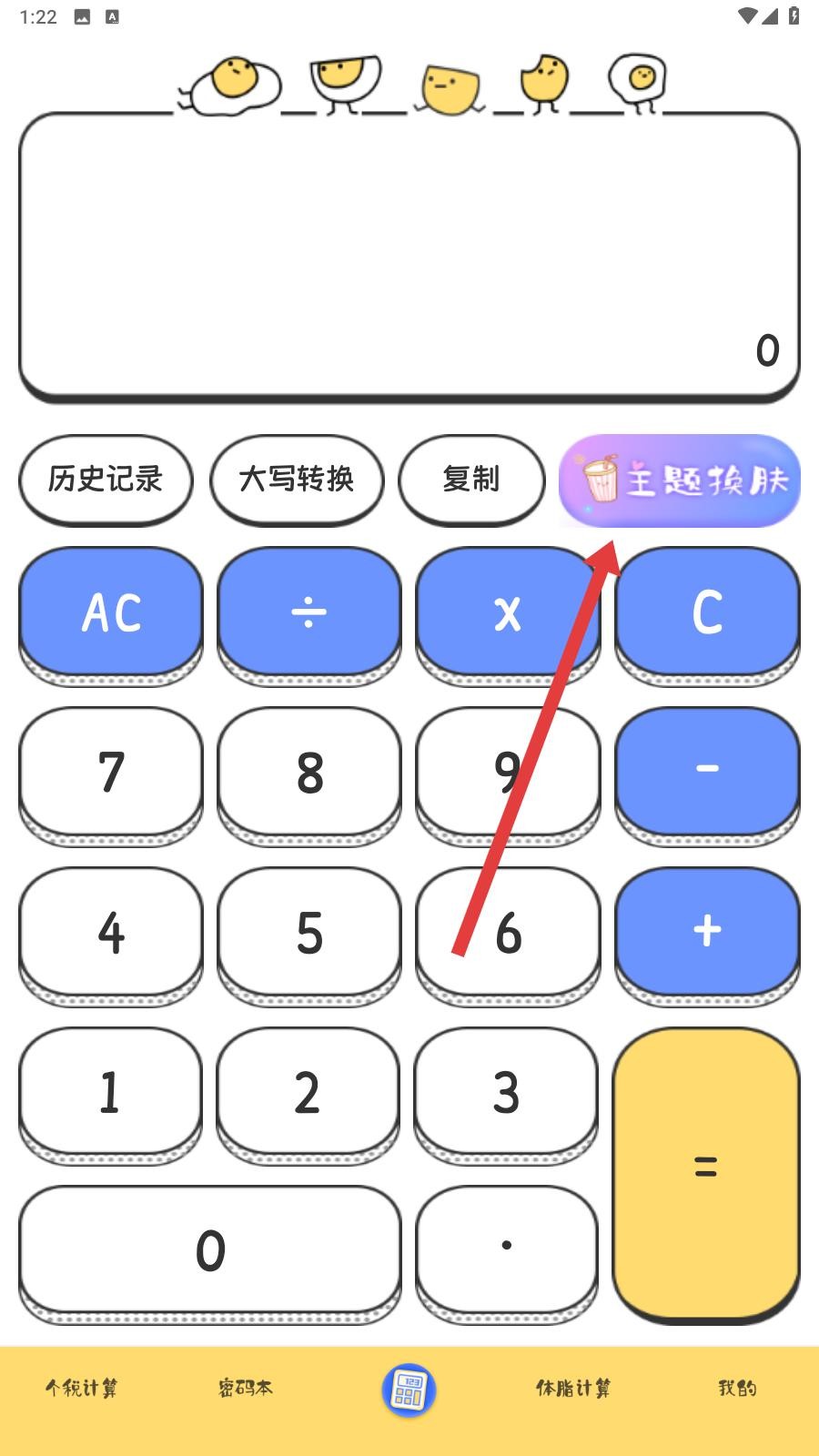Tap the 大写转换 button
The height and width of the screenshot is (1456, 819).
click(297, 479)
